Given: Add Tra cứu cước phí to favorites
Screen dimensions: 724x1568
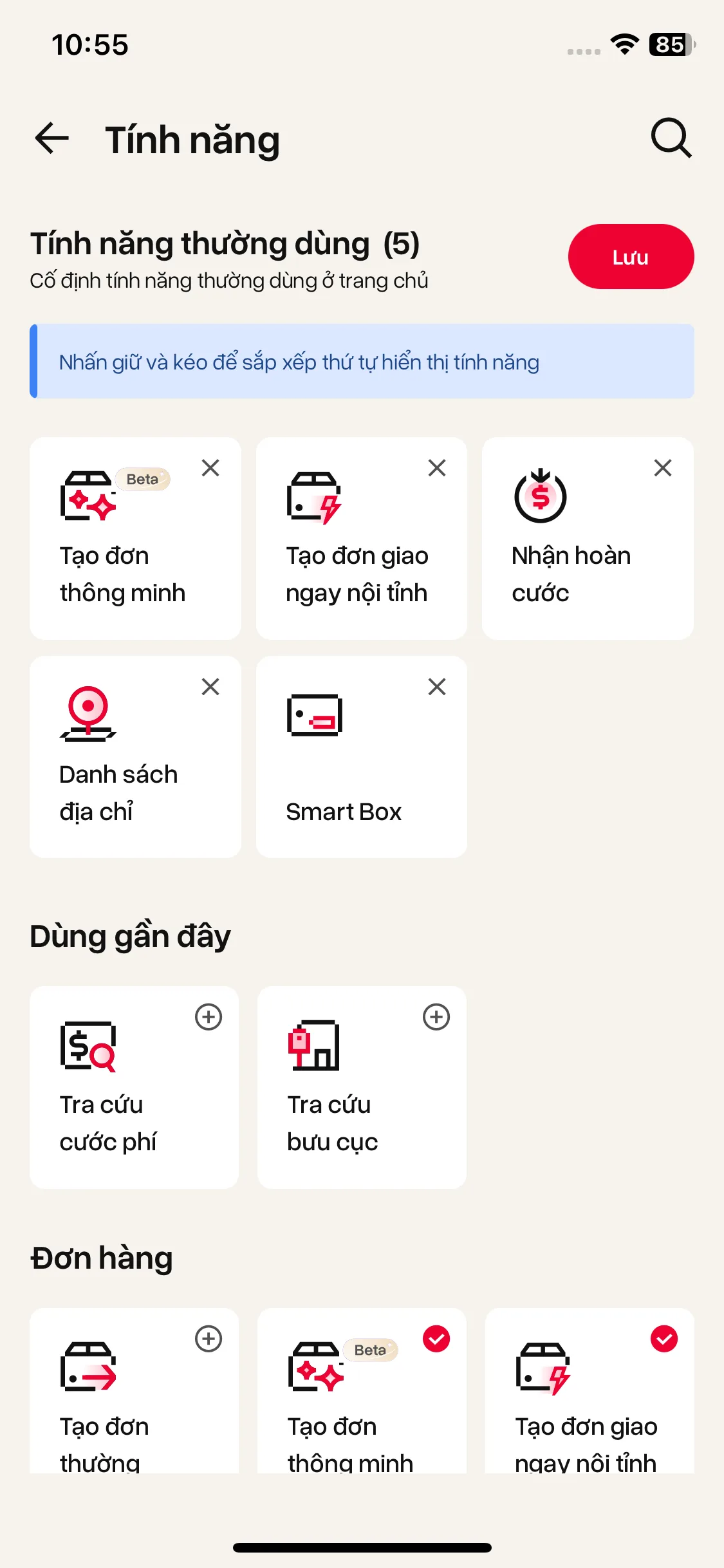Looking at the screenshot, I should 209,1017.
